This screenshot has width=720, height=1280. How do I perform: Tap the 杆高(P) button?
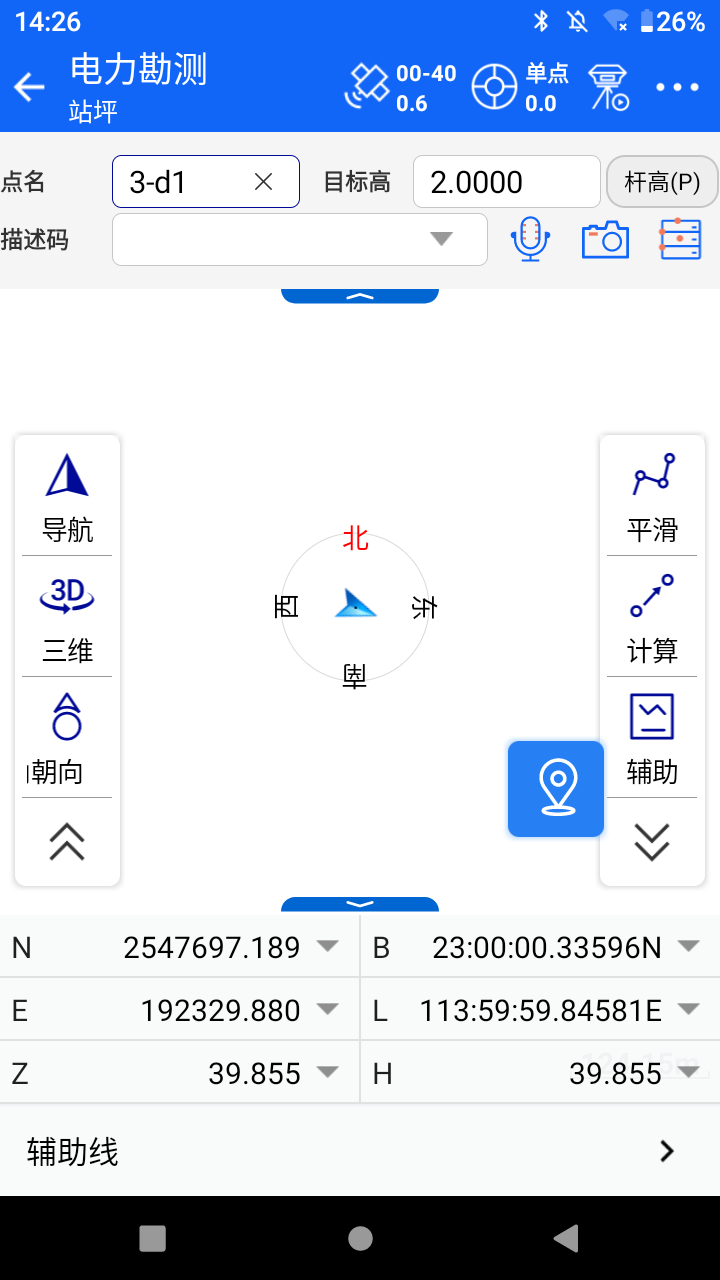pos(662,182)
